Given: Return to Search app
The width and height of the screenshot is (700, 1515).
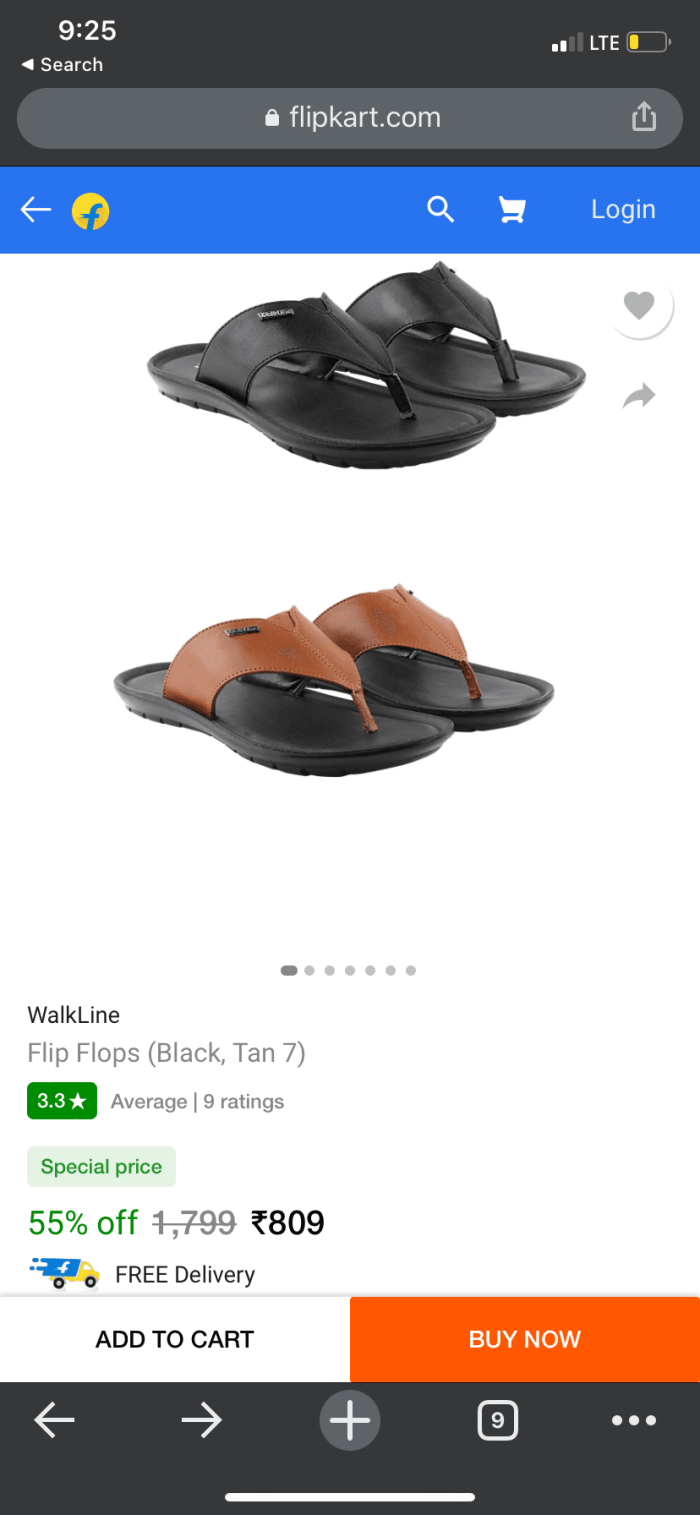Looking at the screenshot, I should 62,65.
